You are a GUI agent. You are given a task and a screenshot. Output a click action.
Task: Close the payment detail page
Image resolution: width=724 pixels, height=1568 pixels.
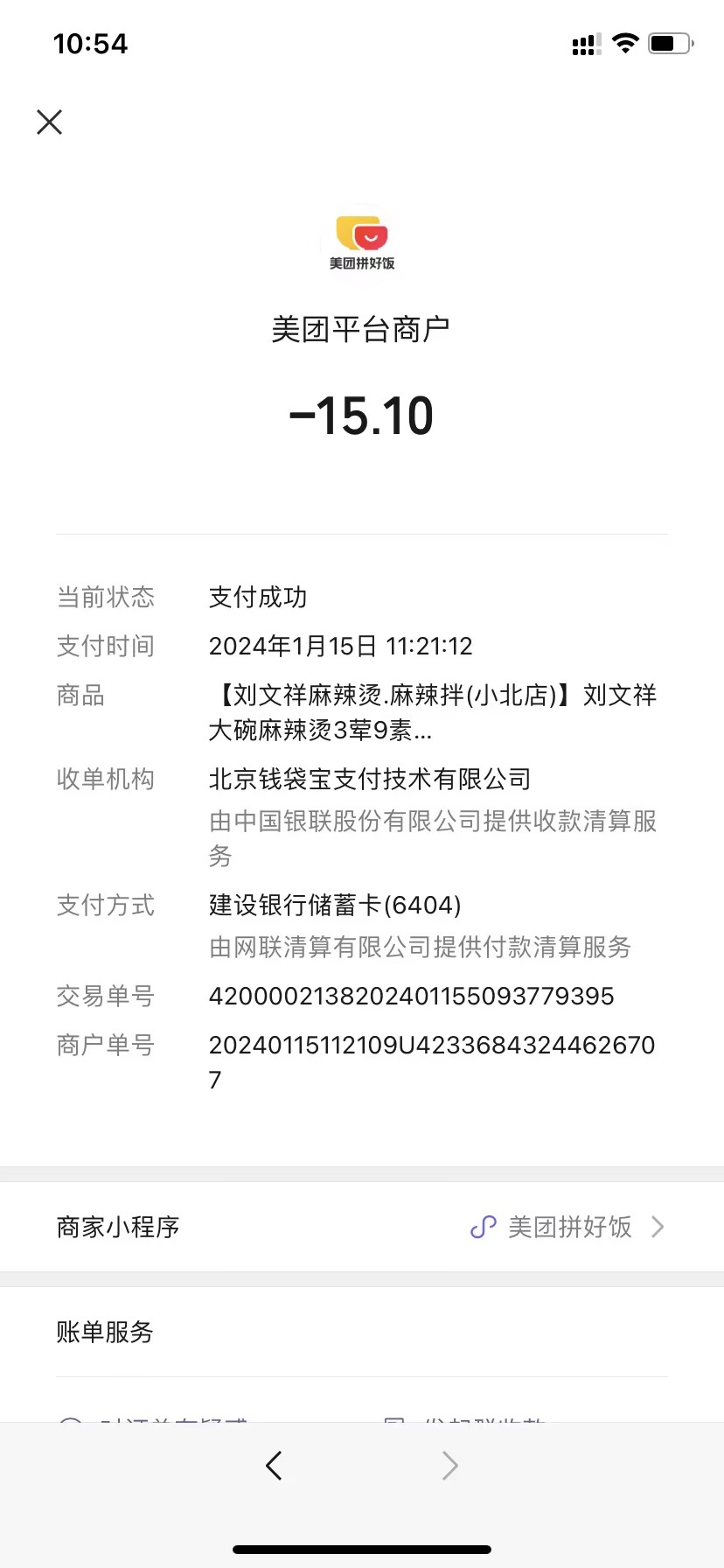tap(50, 122)
